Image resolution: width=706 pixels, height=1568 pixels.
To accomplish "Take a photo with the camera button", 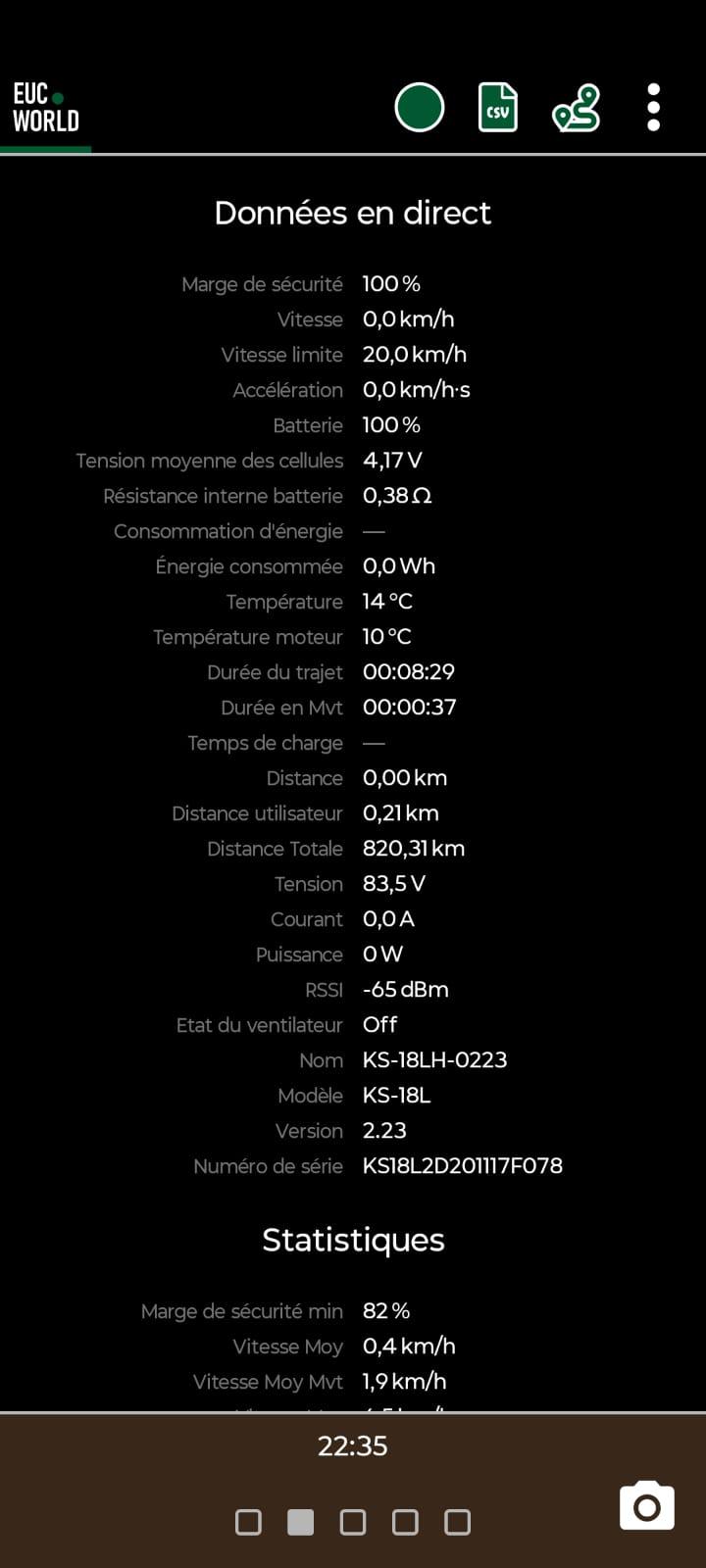I will coord(647,1506).
